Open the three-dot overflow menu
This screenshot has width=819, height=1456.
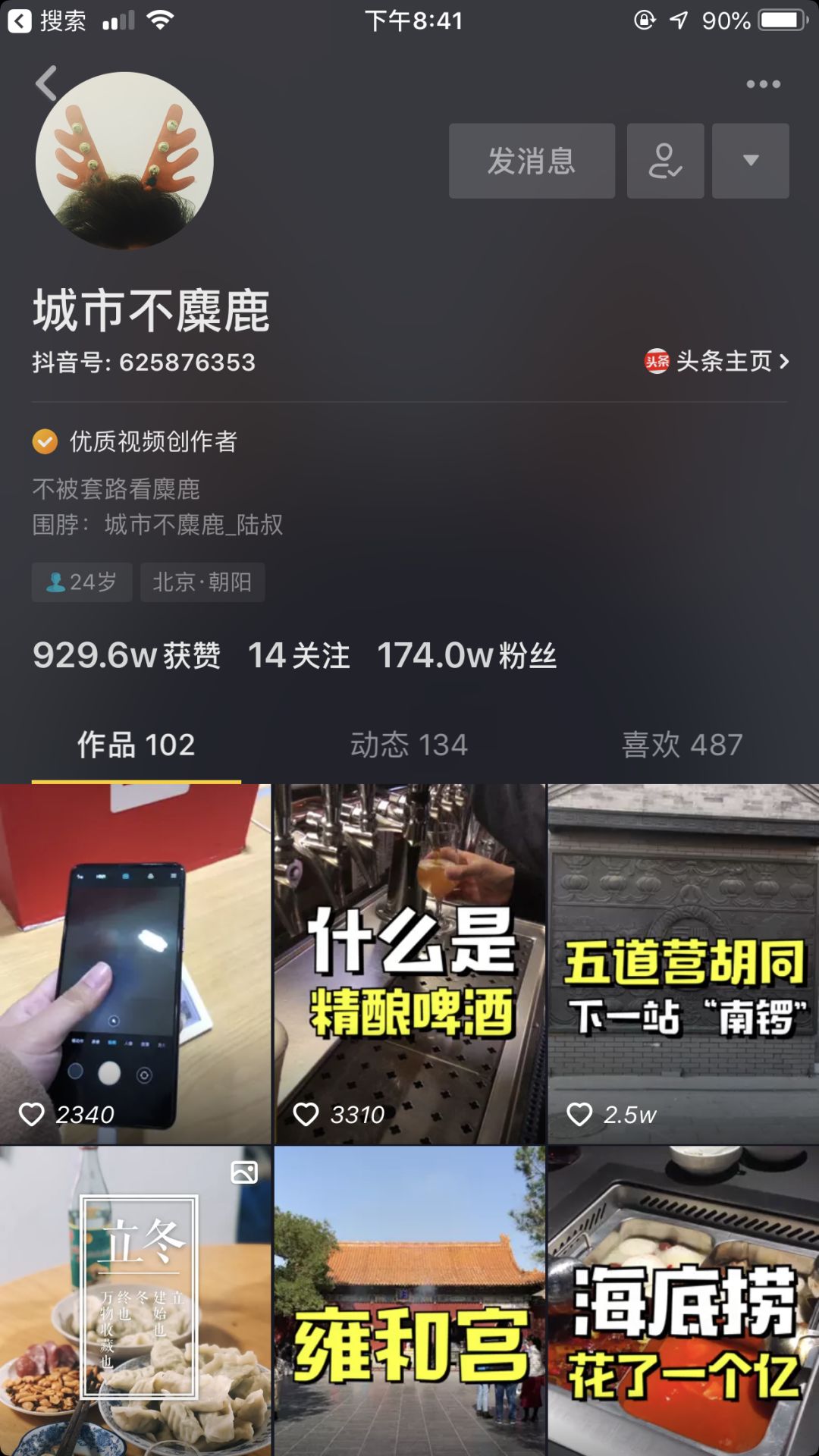point(763,84)
